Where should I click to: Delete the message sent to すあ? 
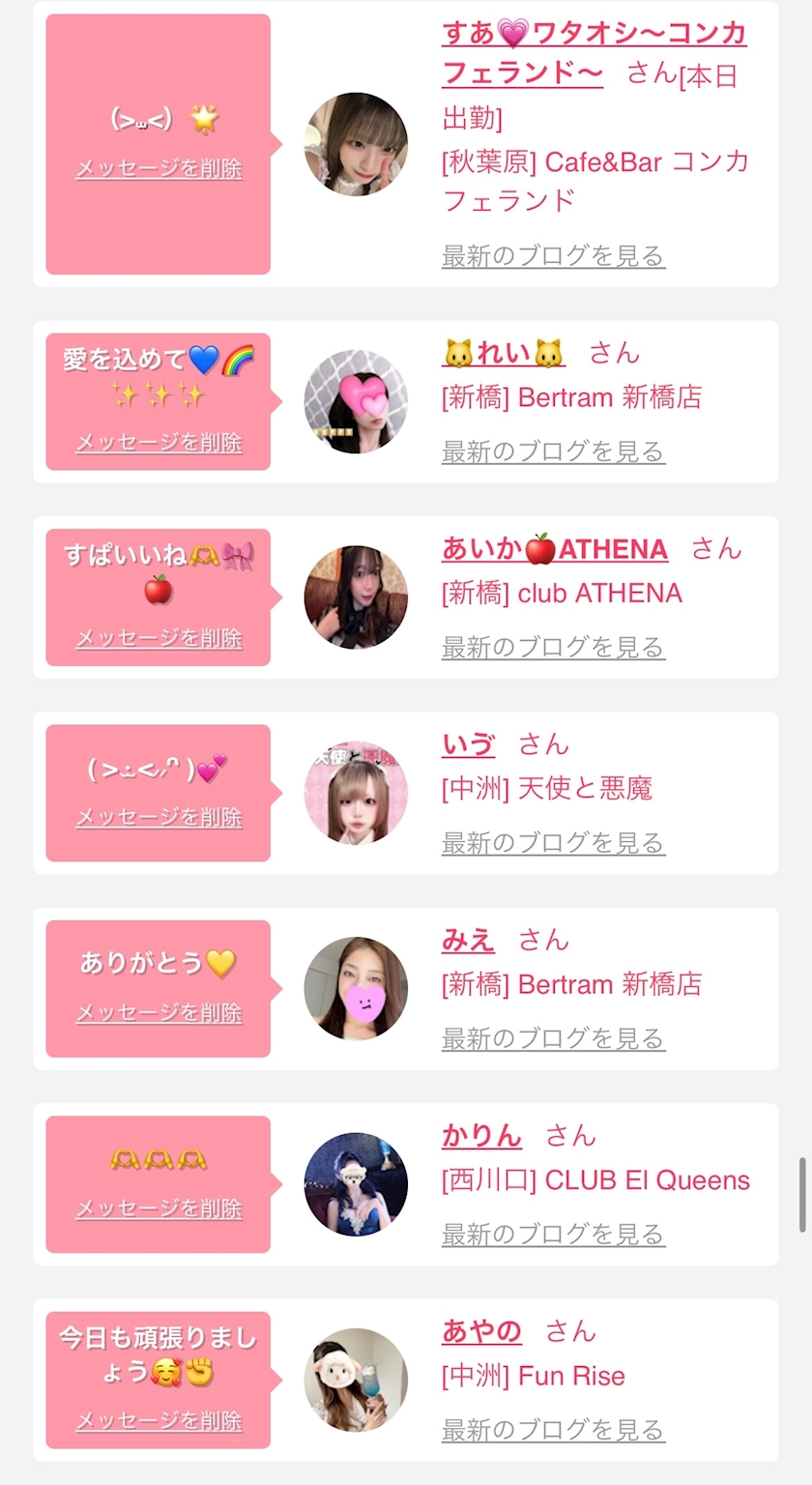[159, 168]
